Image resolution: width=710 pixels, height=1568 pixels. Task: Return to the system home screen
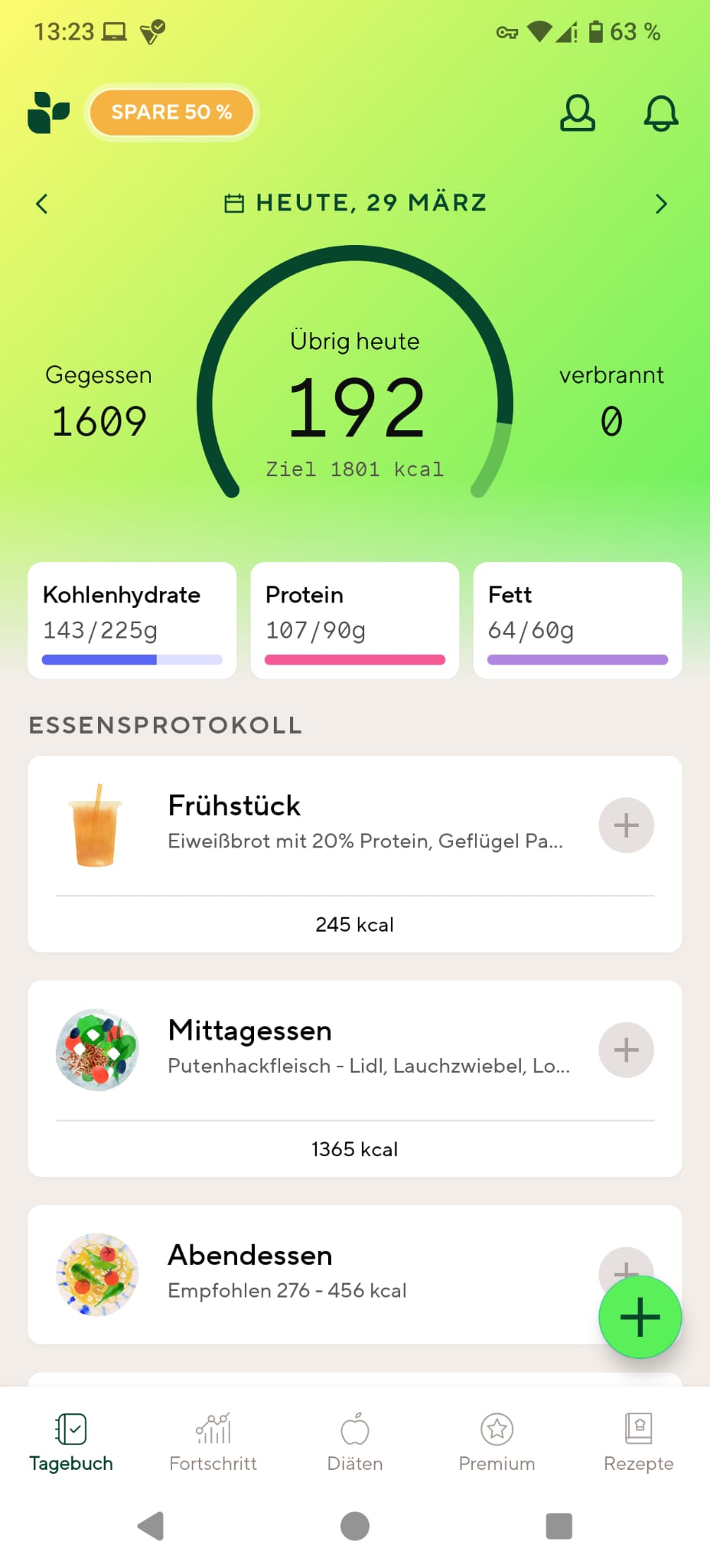[355, 1526]
